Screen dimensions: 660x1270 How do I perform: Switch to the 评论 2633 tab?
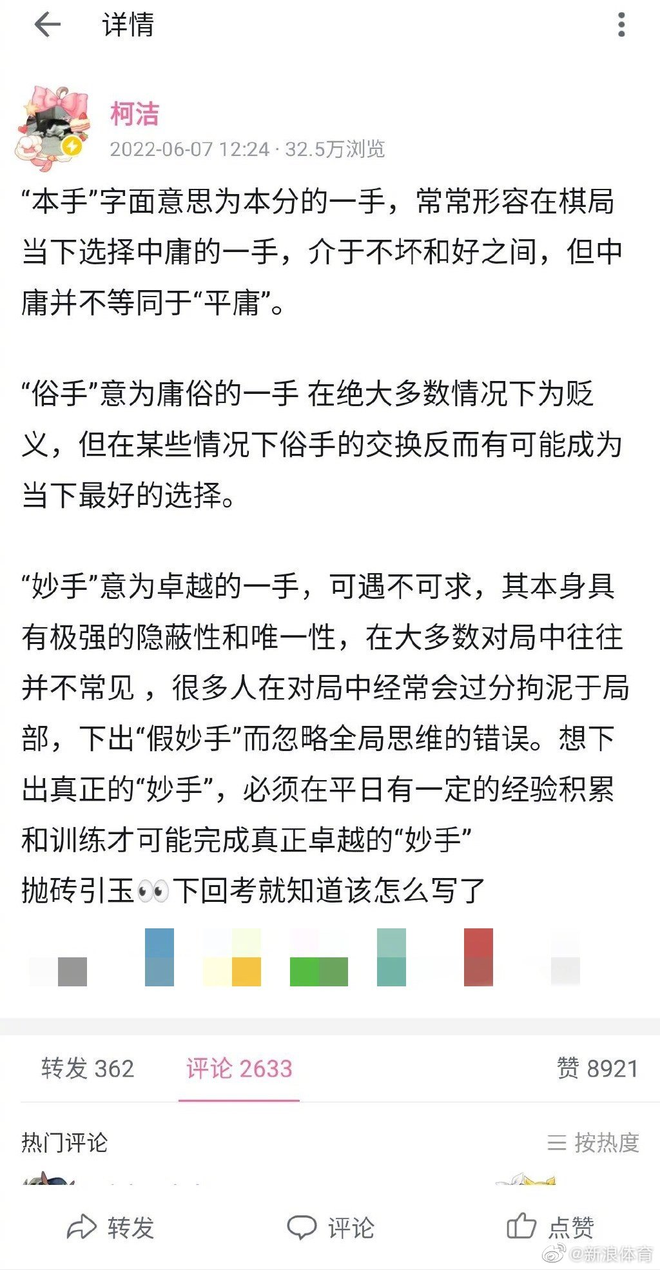(x=239, y=1068)
